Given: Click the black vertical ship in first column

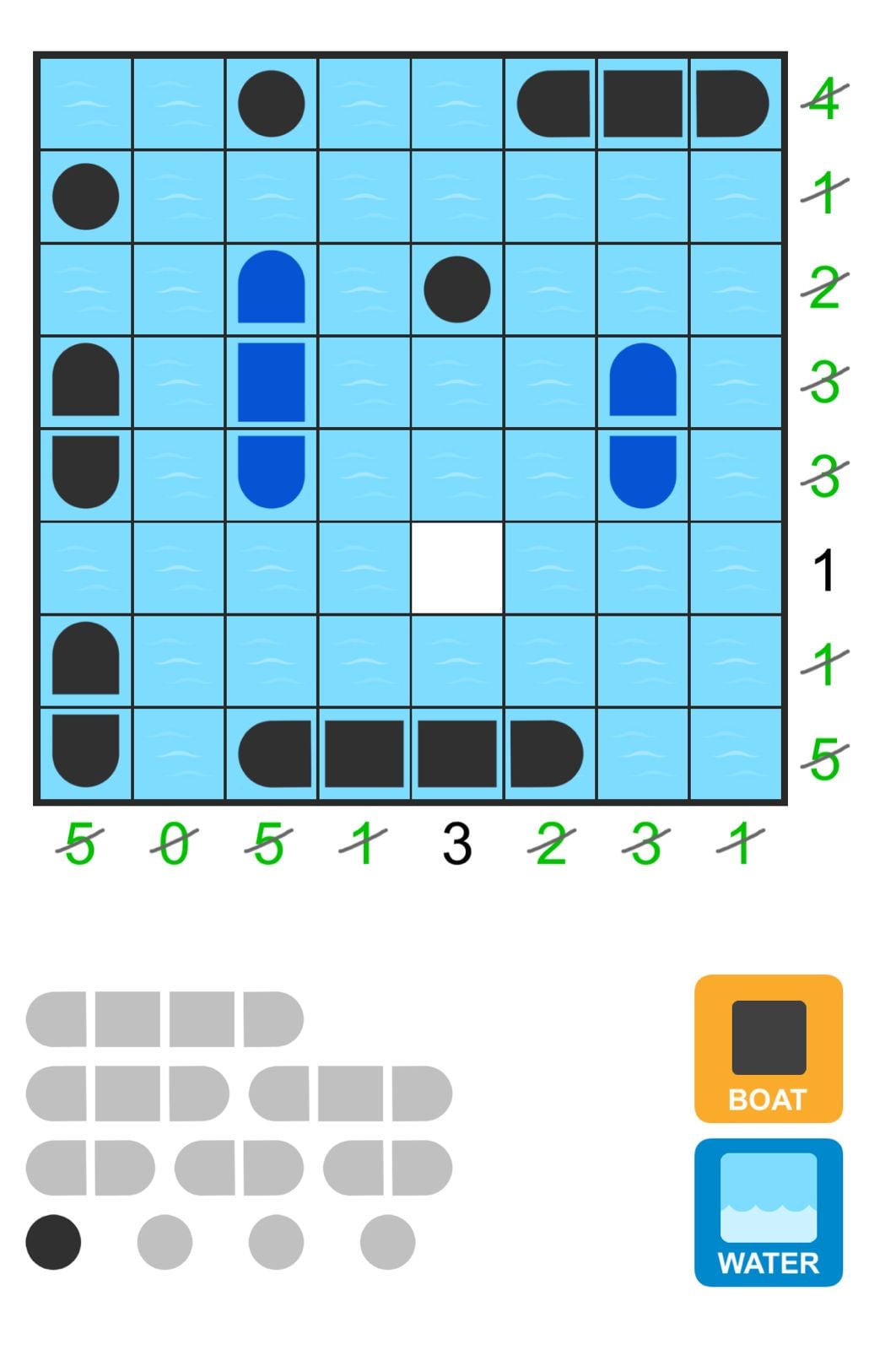Looking at the screenshot, I should [x=86, y=426].
